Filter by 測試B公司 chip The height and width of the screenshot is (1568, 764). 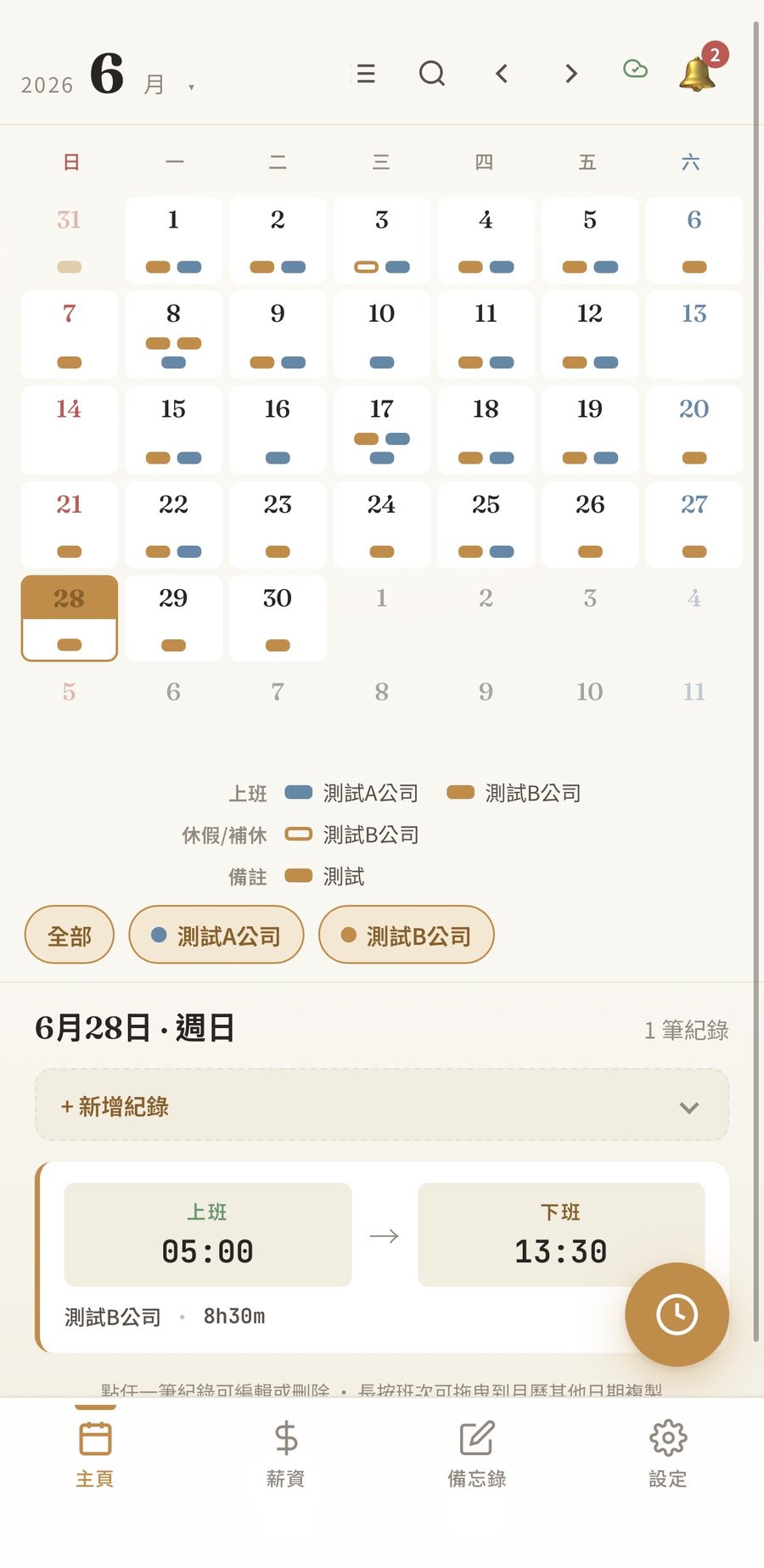point(407,935)
